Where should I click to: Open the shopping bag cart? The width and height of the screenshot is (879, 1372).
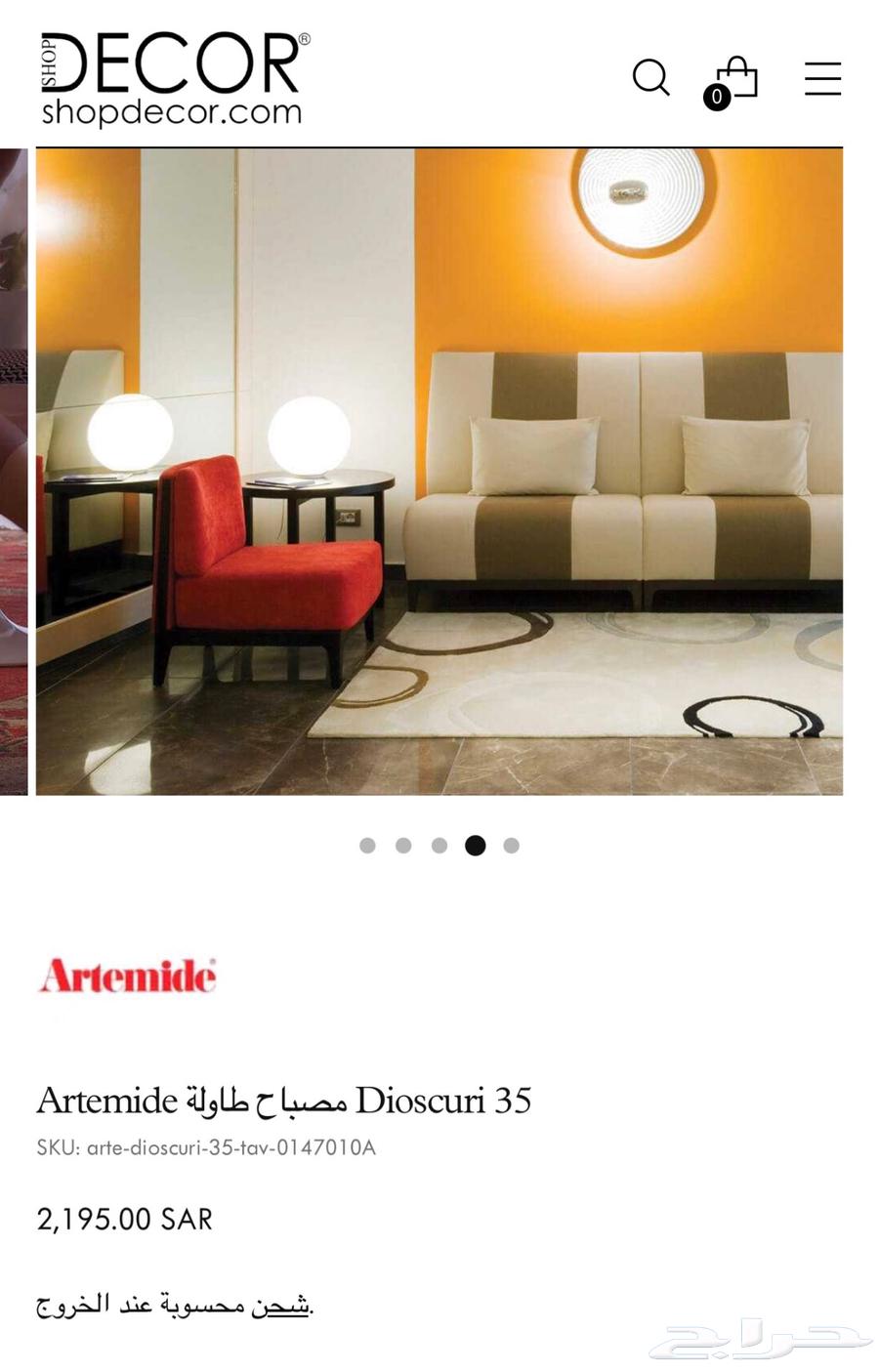[x=734, y=79]
